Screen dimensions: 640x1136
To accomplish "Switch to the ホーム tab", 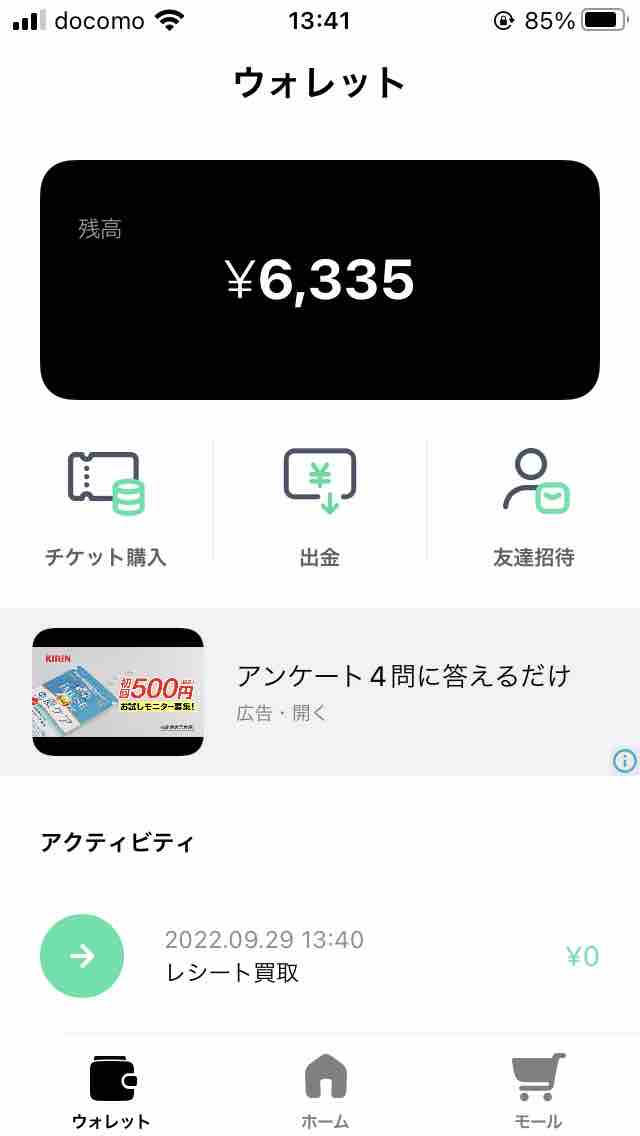I will 325,1090.
